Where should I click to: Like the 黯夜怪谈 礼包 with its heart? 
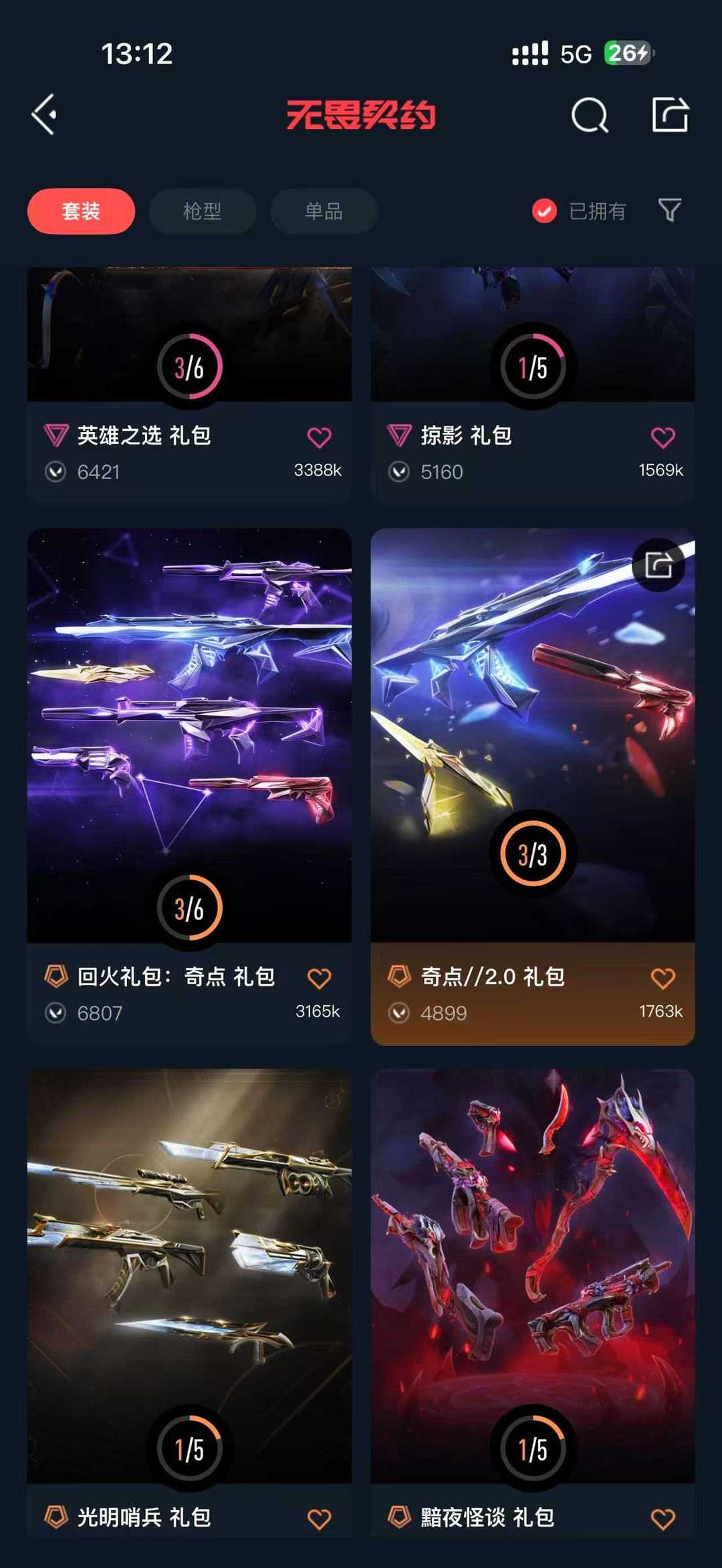point(663,1519)
